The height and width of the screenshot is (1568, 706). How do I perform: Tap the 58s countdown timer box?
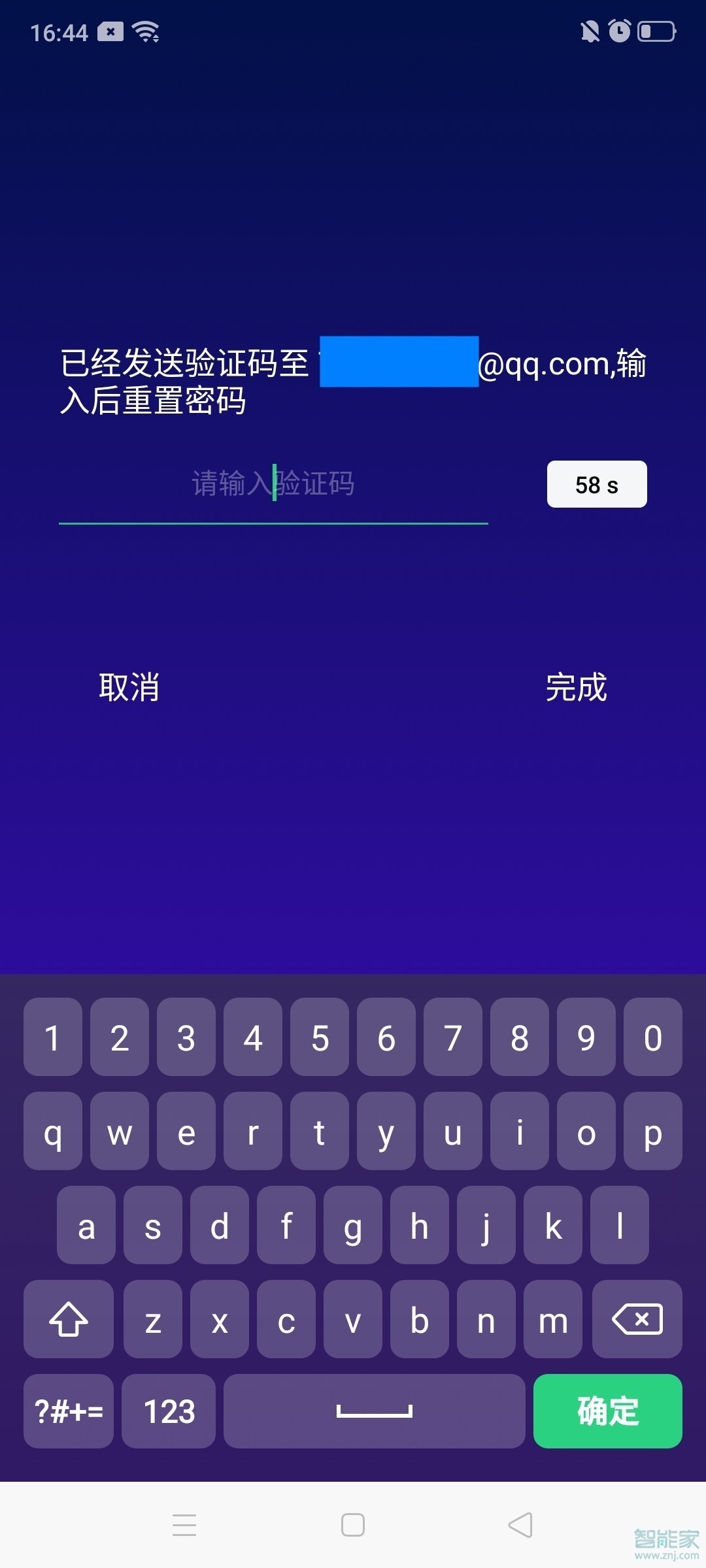click(x=596, y=484)
